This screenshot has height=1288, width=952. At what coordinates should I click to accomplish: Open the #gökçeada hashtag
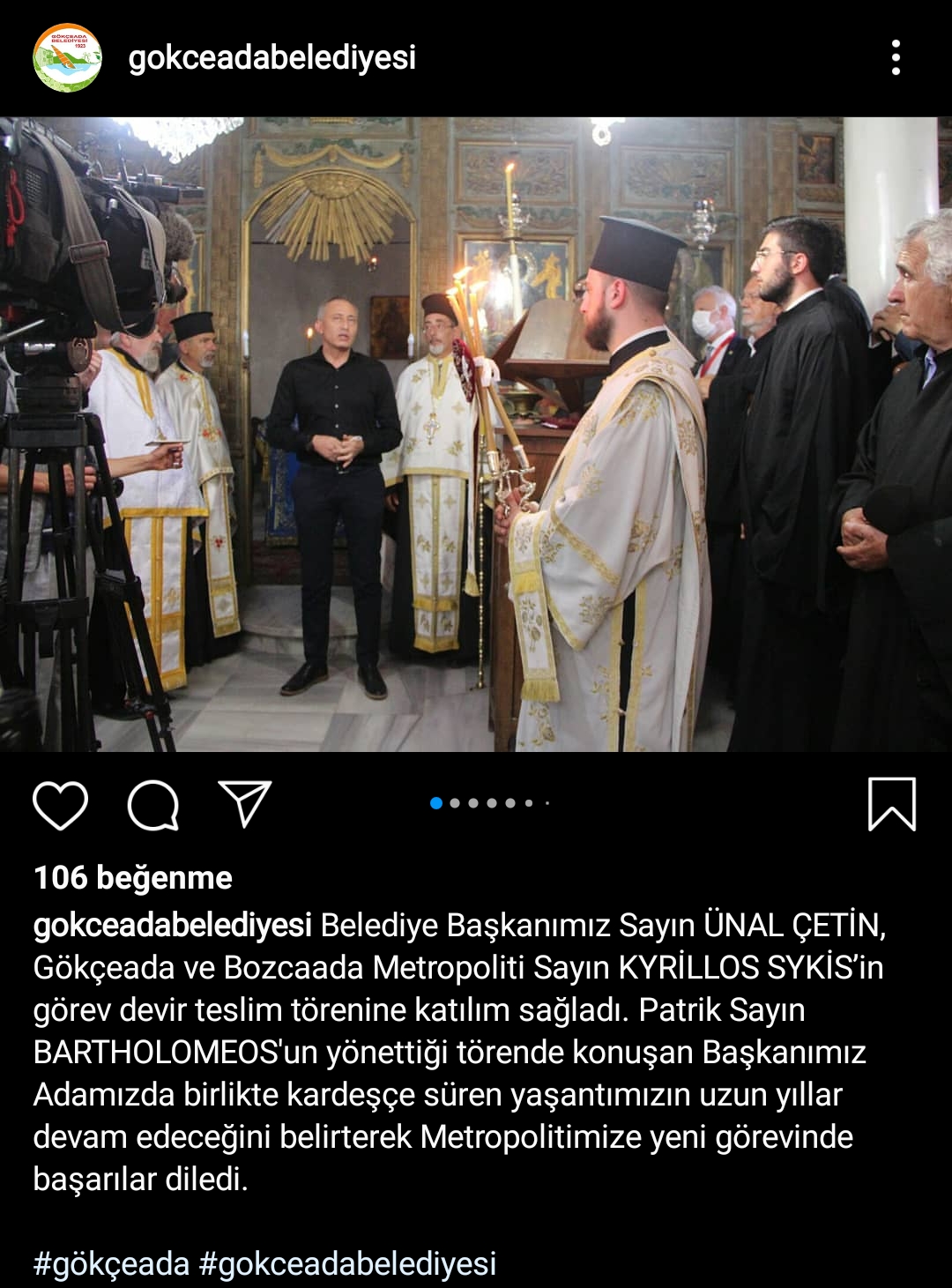(x=111, y=1263)
